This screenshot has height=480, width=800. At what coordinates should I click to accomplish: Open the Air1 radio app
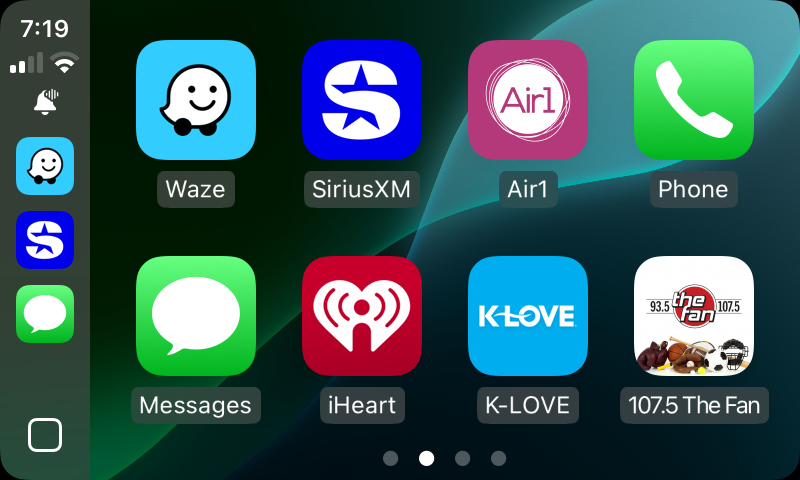coord(527,100)
